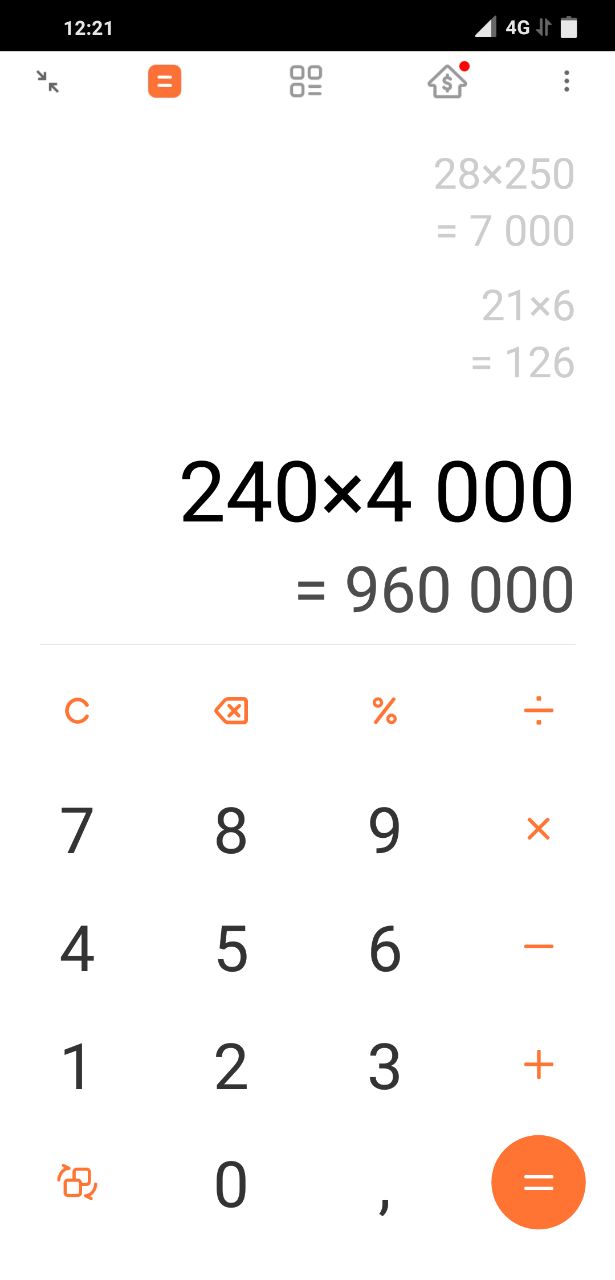Shrink calculator to floating window mode
The image size is (615, 1280).
click(47, 81)
